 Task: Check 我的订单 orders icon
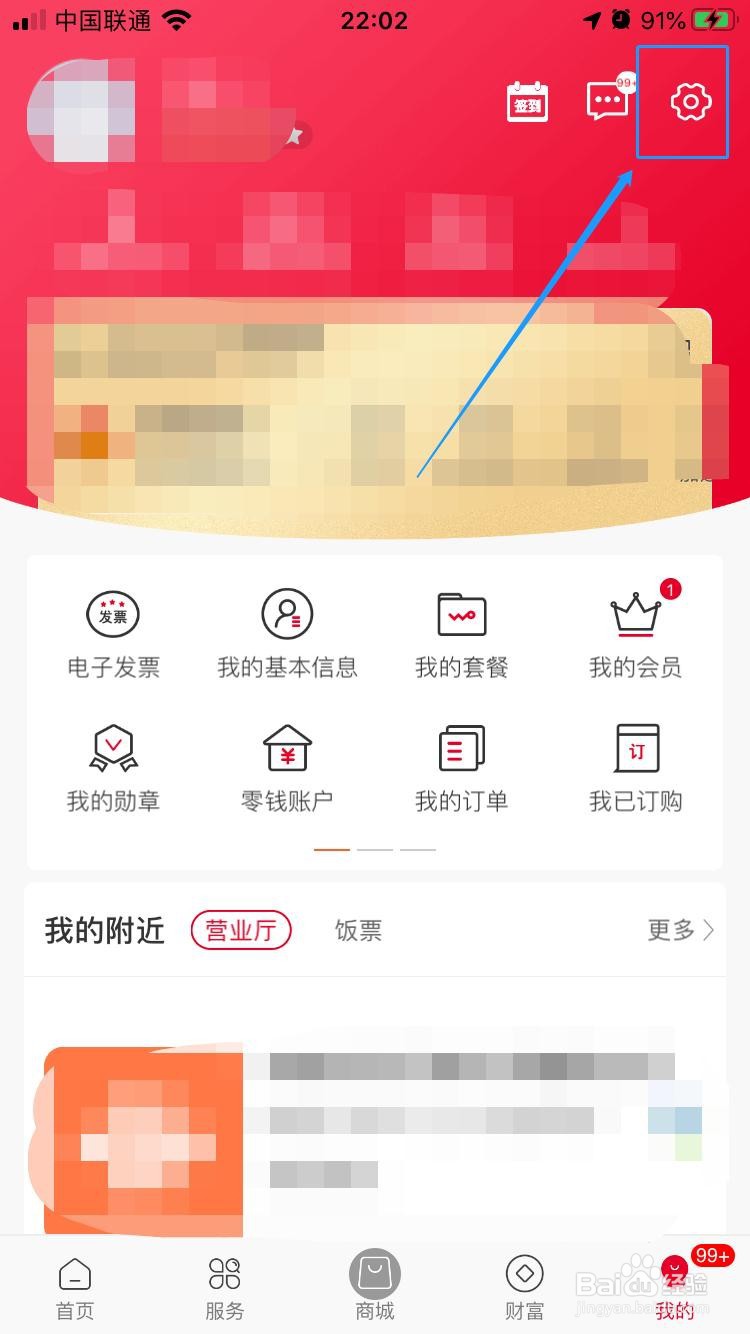point(460,763)
